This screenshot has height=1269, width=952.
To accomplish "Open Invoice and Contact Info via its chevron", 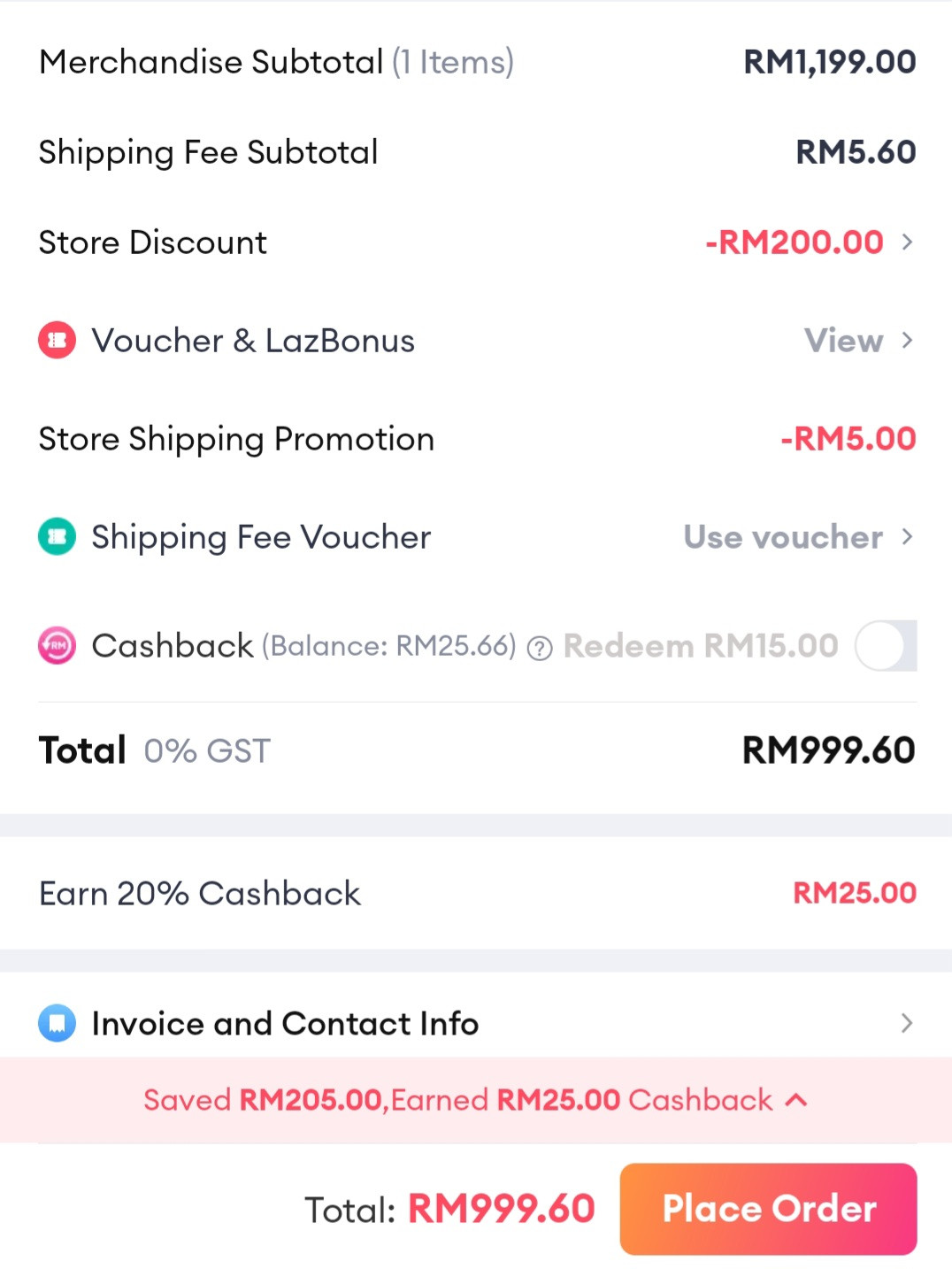I will 907,1024.
